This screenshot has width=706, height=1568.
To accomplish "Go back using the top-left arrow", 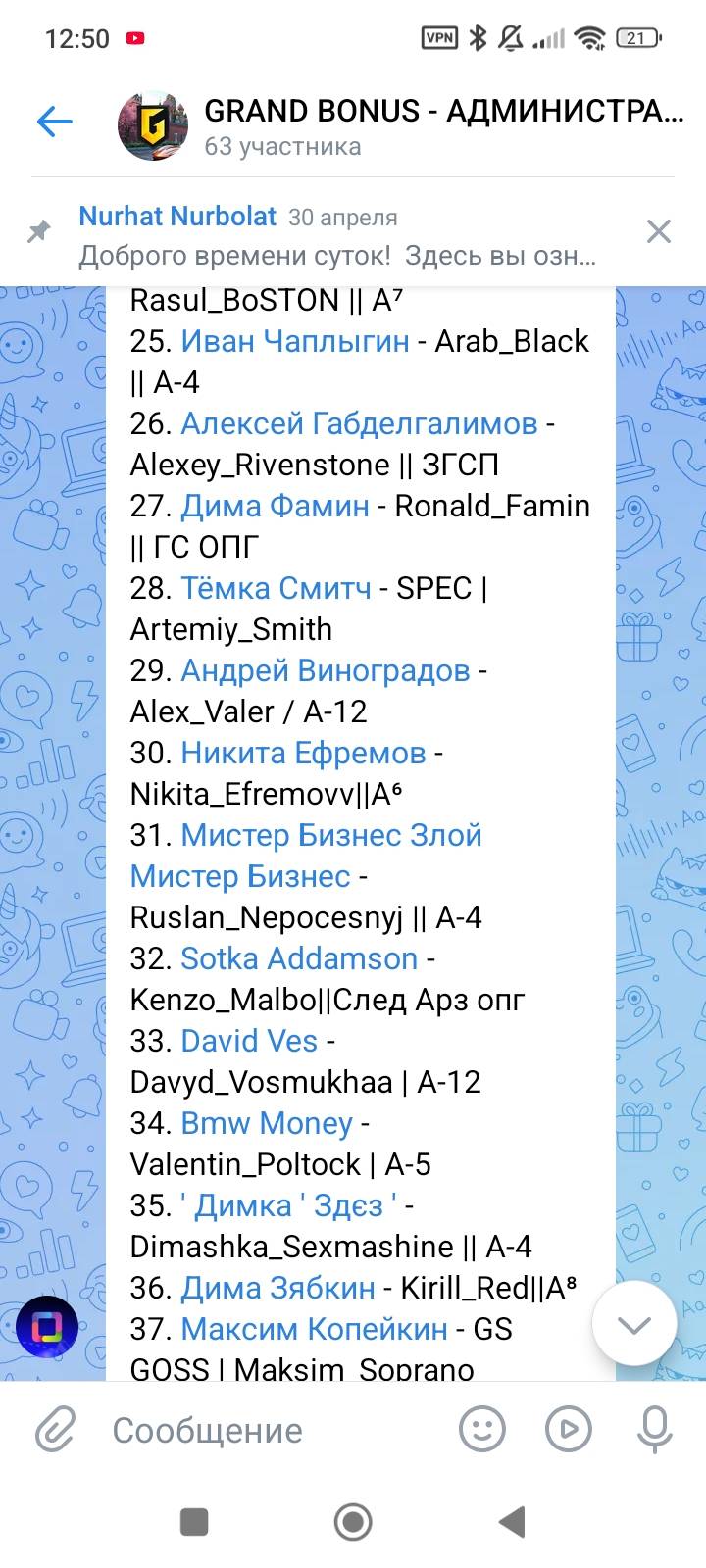I will 55,122.
